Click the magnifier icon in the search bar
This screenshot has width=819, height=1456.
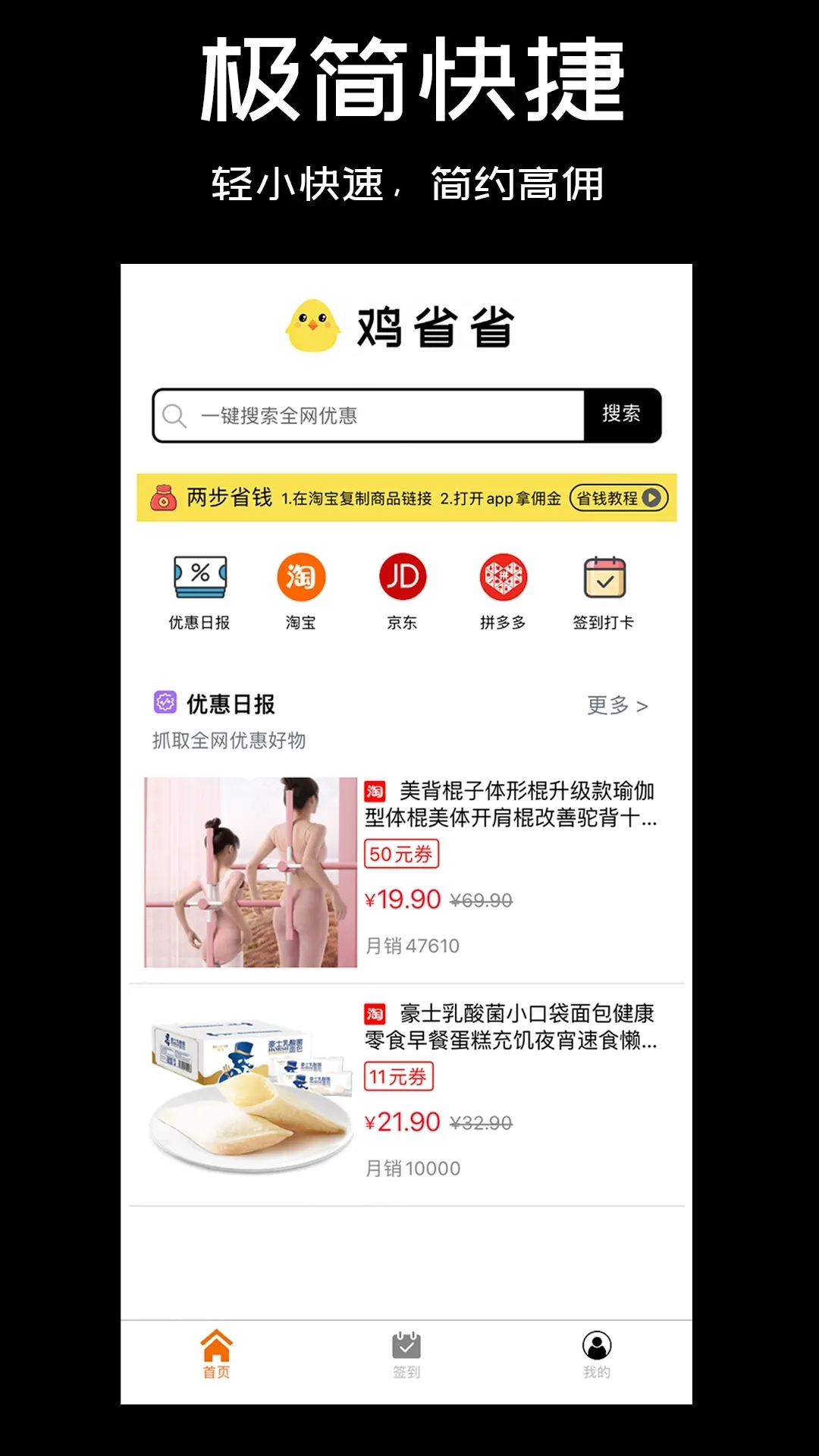pyautogui.click(x=175, y=414)
